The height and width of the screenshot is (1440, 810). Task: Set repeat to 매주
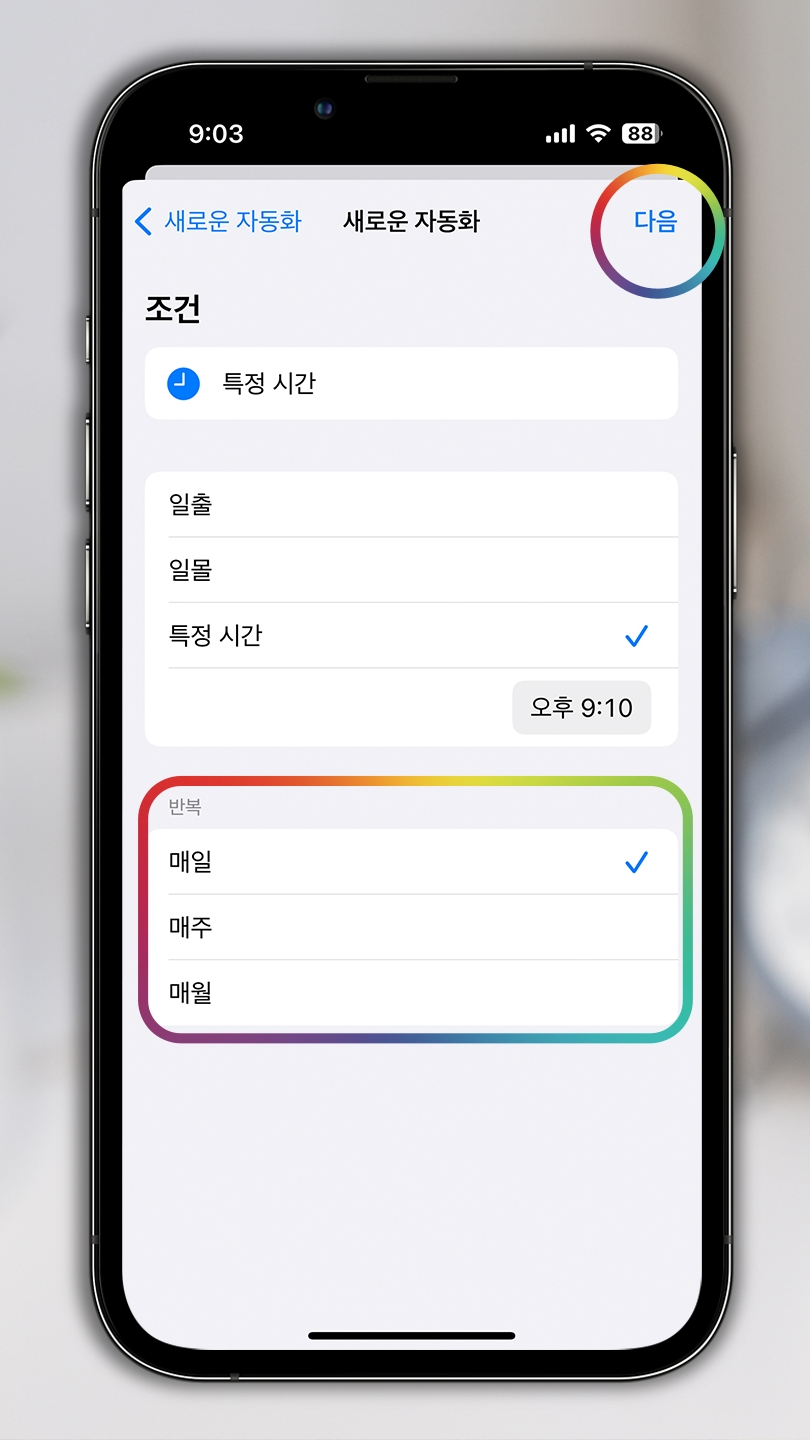click(x=411, y=927)
